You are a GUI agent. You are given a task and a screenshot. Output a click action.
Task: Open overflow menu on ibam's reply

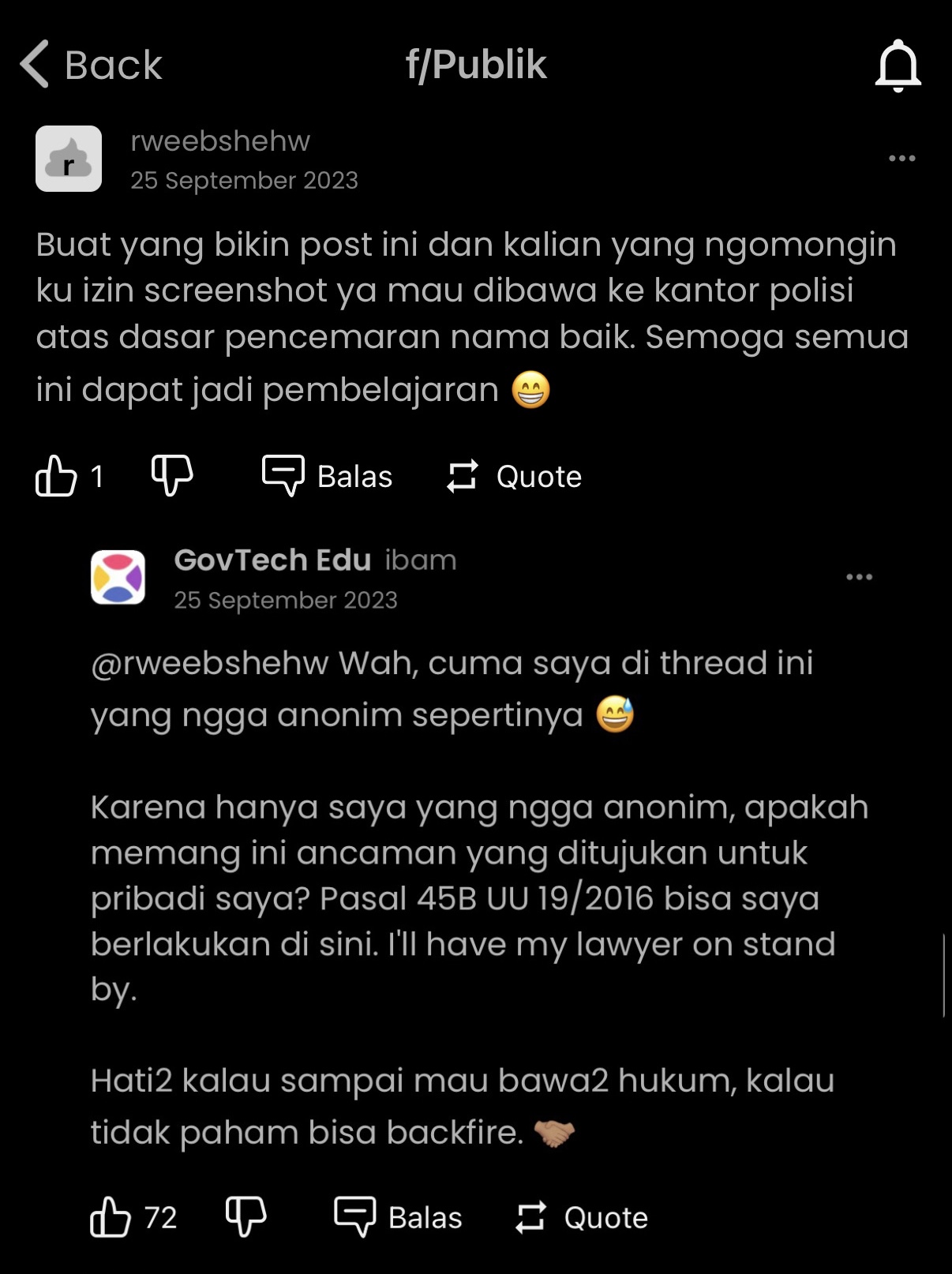(x=859, y=577)
